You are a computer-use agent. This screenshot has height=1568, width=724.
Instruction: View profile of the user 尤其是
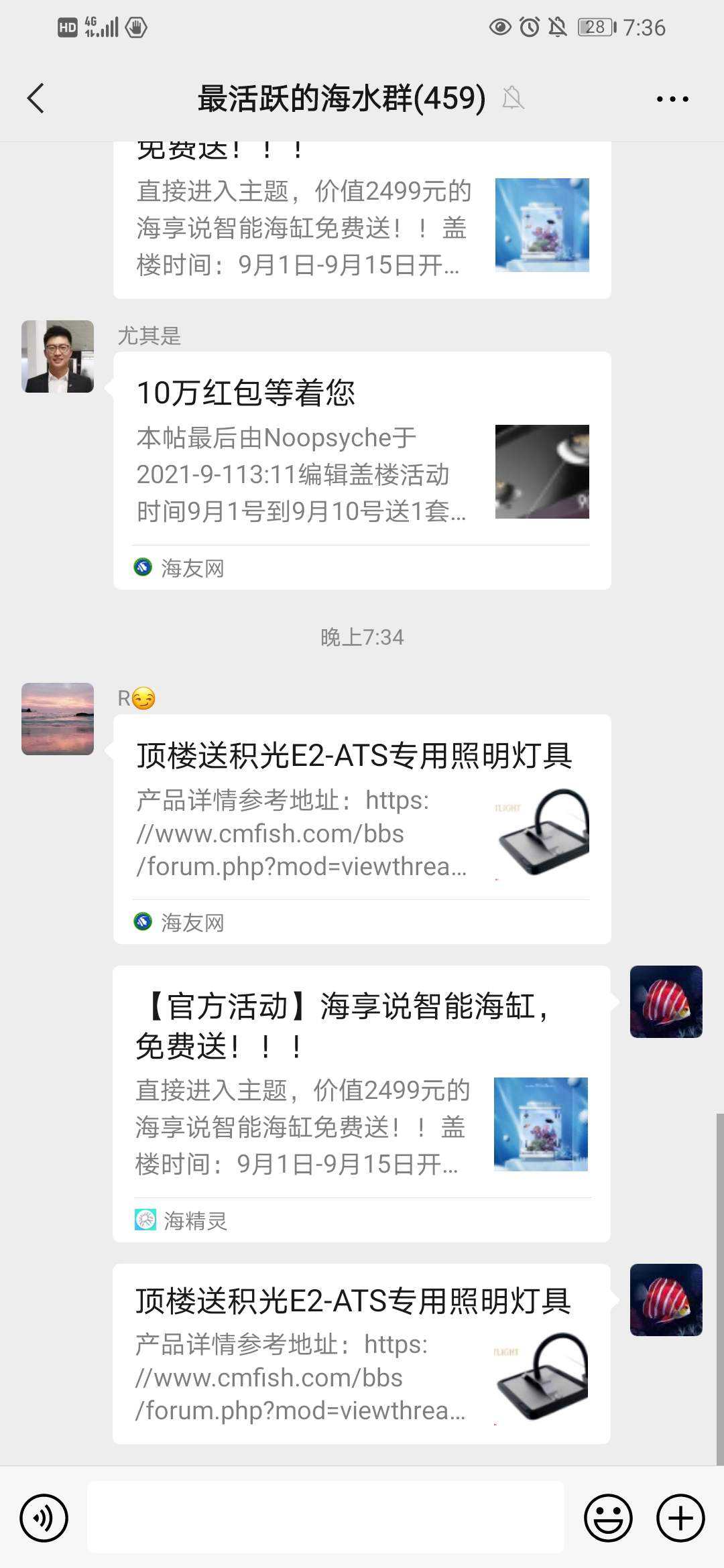(58, 356)
